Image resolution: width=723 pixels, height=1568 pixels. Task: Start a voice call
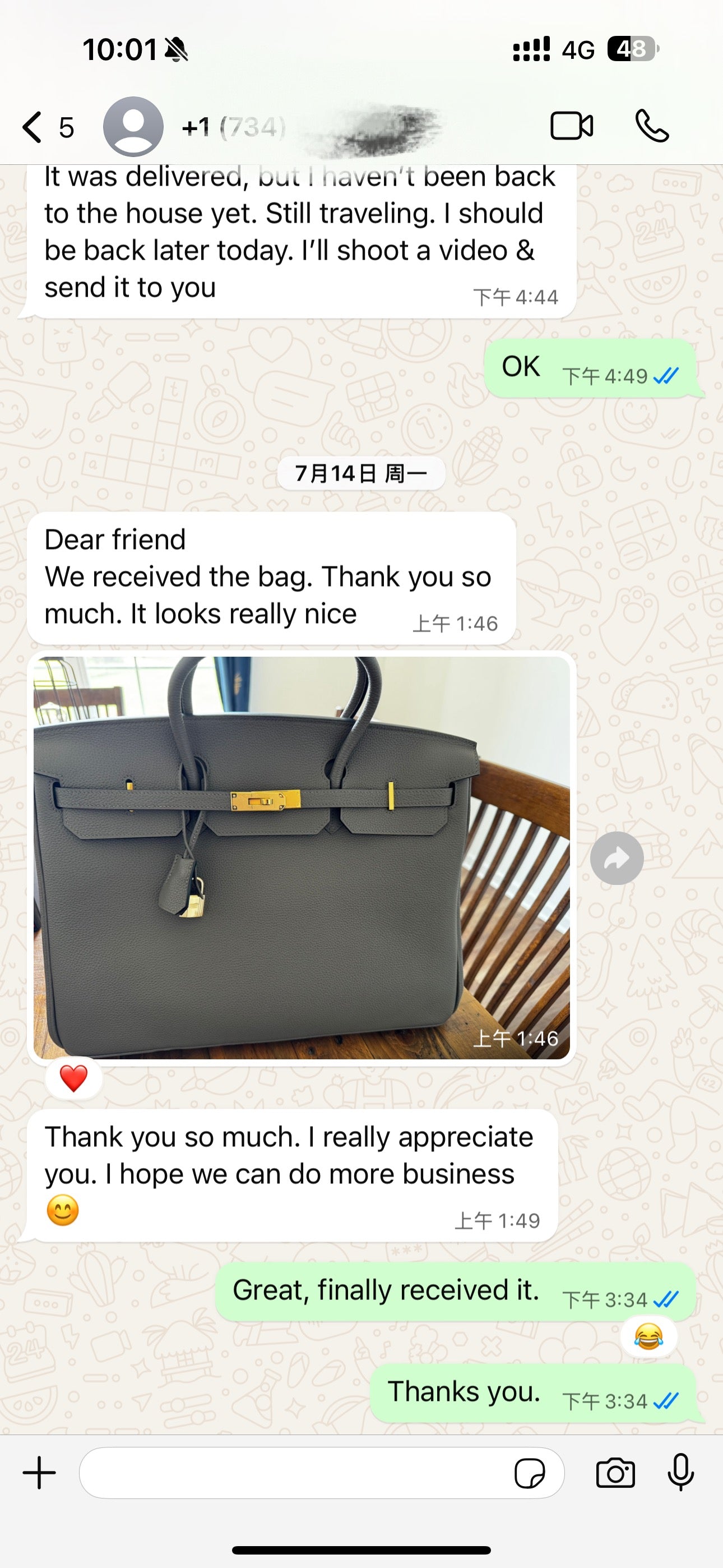652,127
